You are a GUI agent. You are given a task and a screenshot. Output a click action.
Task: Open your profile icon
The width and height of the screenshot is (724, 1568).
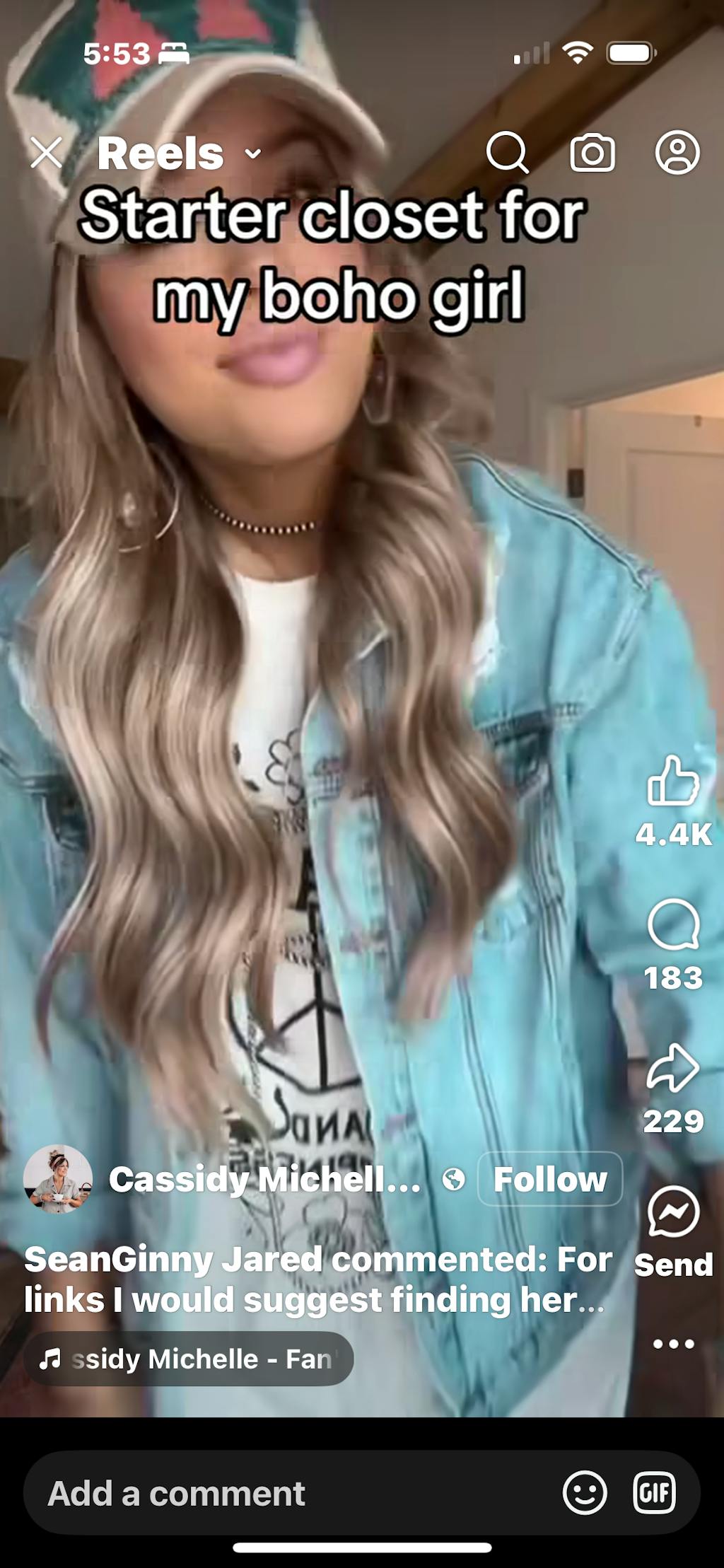tap(677, 152)
